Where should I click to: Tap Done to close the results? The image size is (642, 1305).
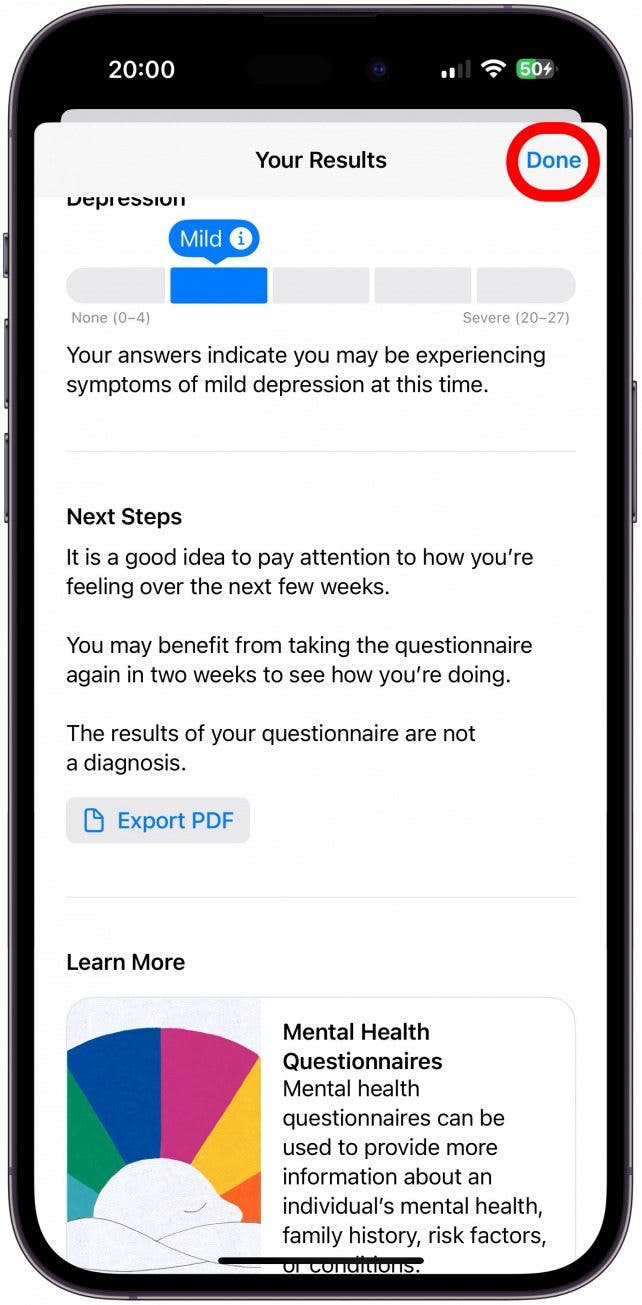(553, 160)
